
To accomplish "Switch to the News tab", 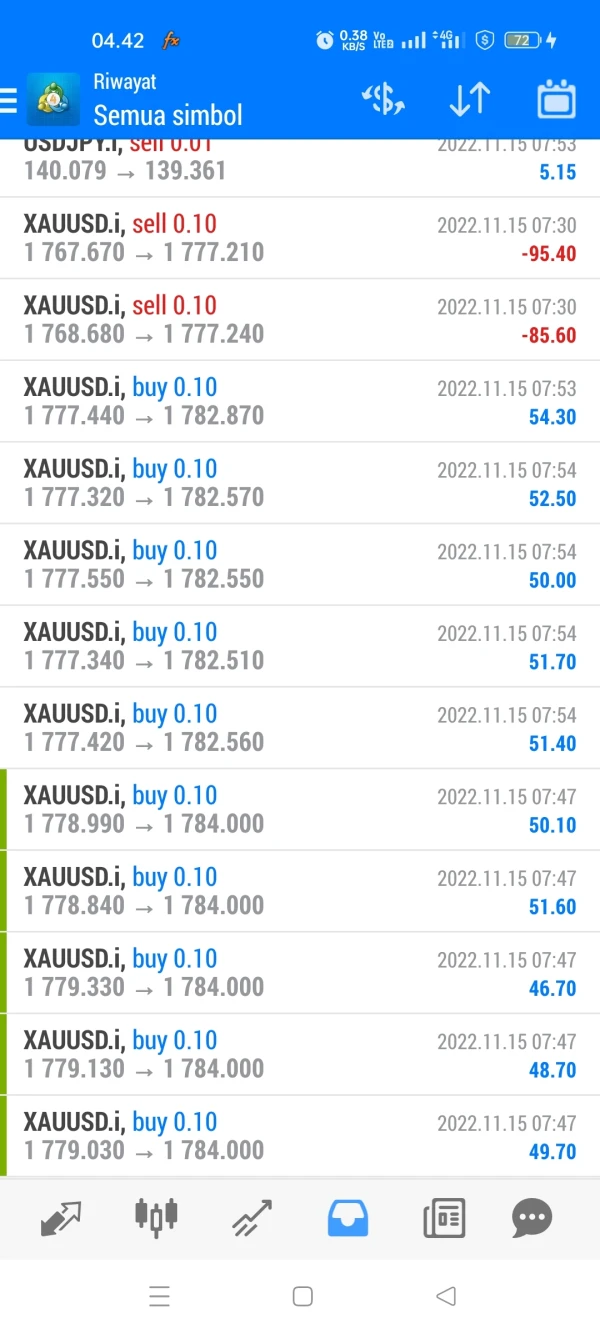I will [443, 1217].
